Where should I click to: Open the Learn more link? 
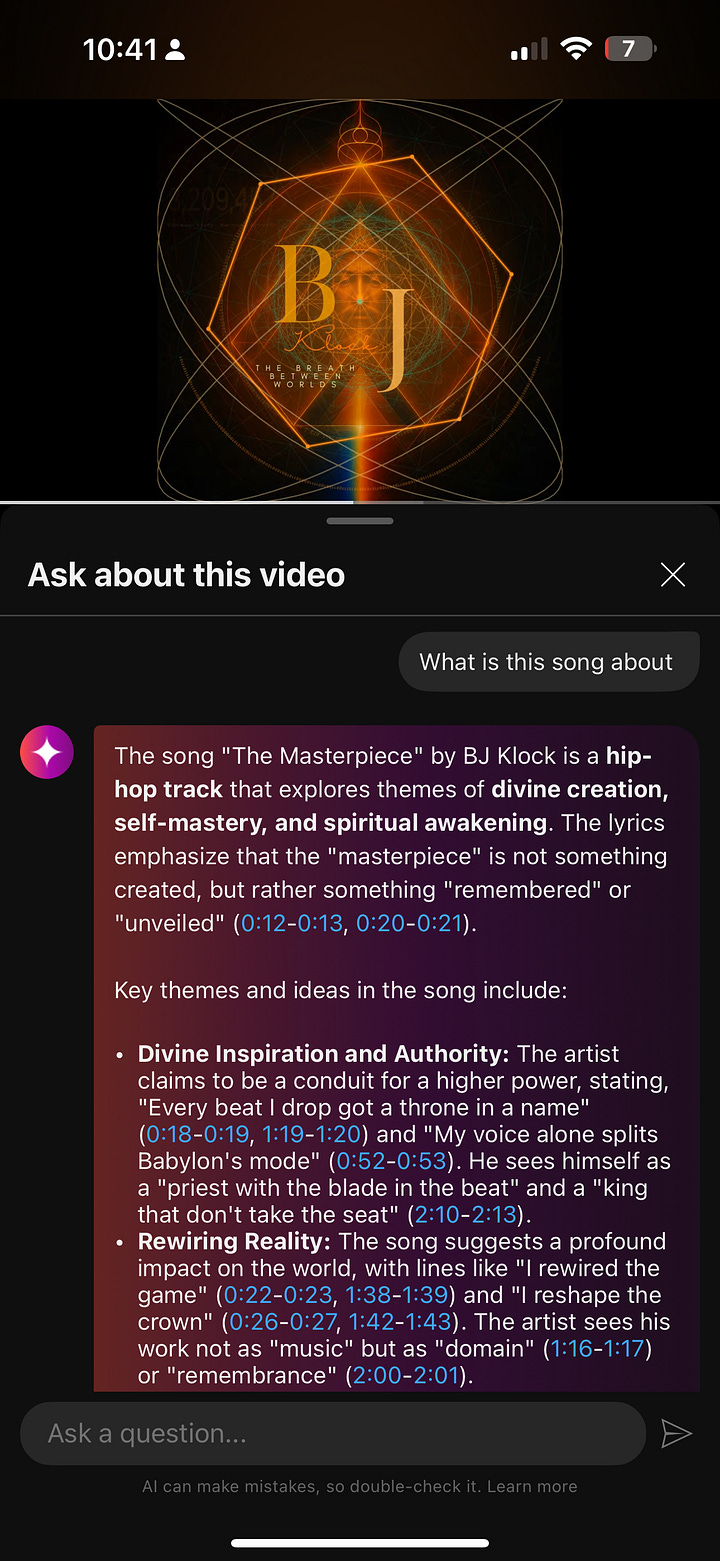[532, 1486]
